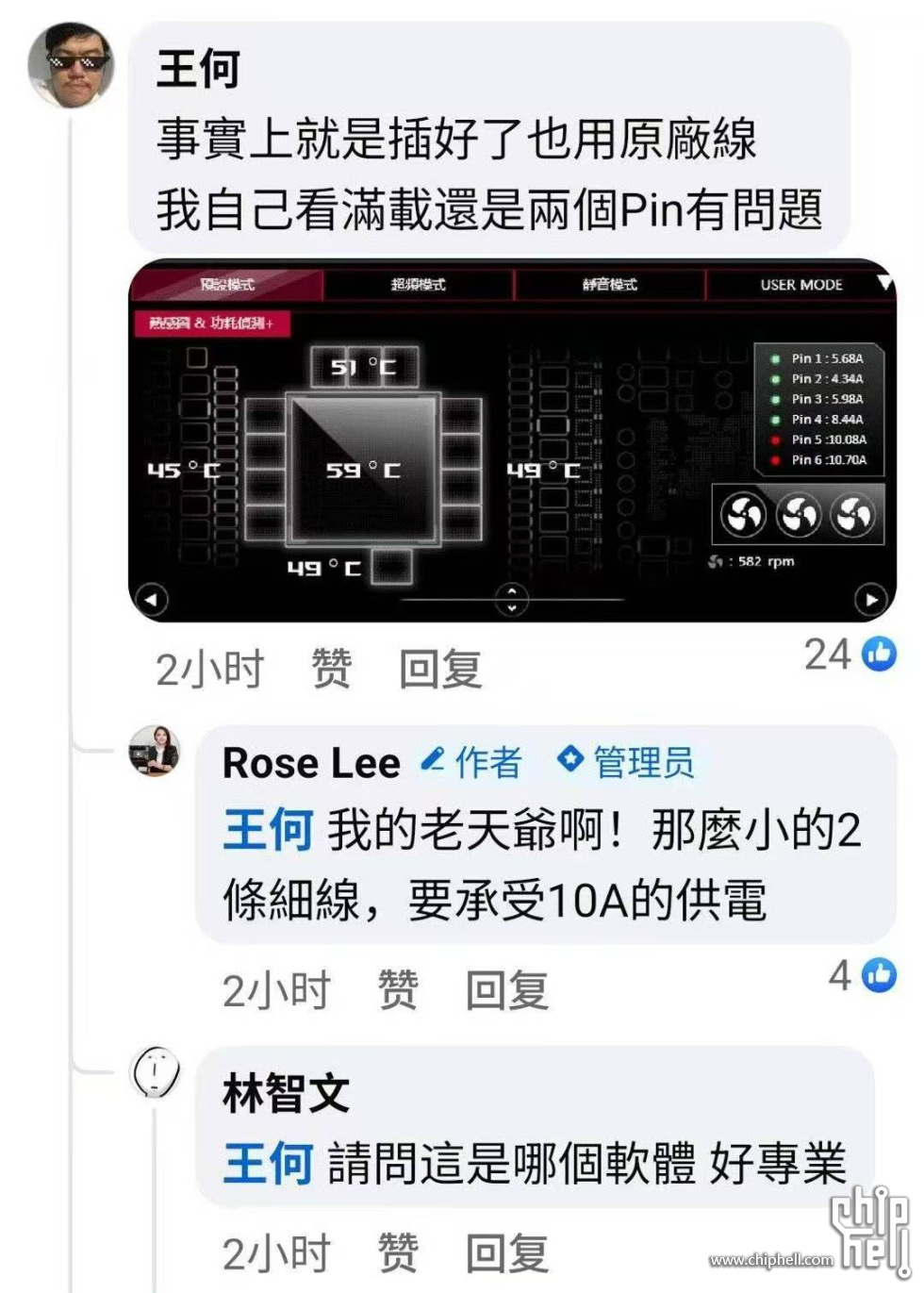Viewport: 924px width, 1293px height.
Task: Reply to 王何's comment
Action: [x=440, y=670]
